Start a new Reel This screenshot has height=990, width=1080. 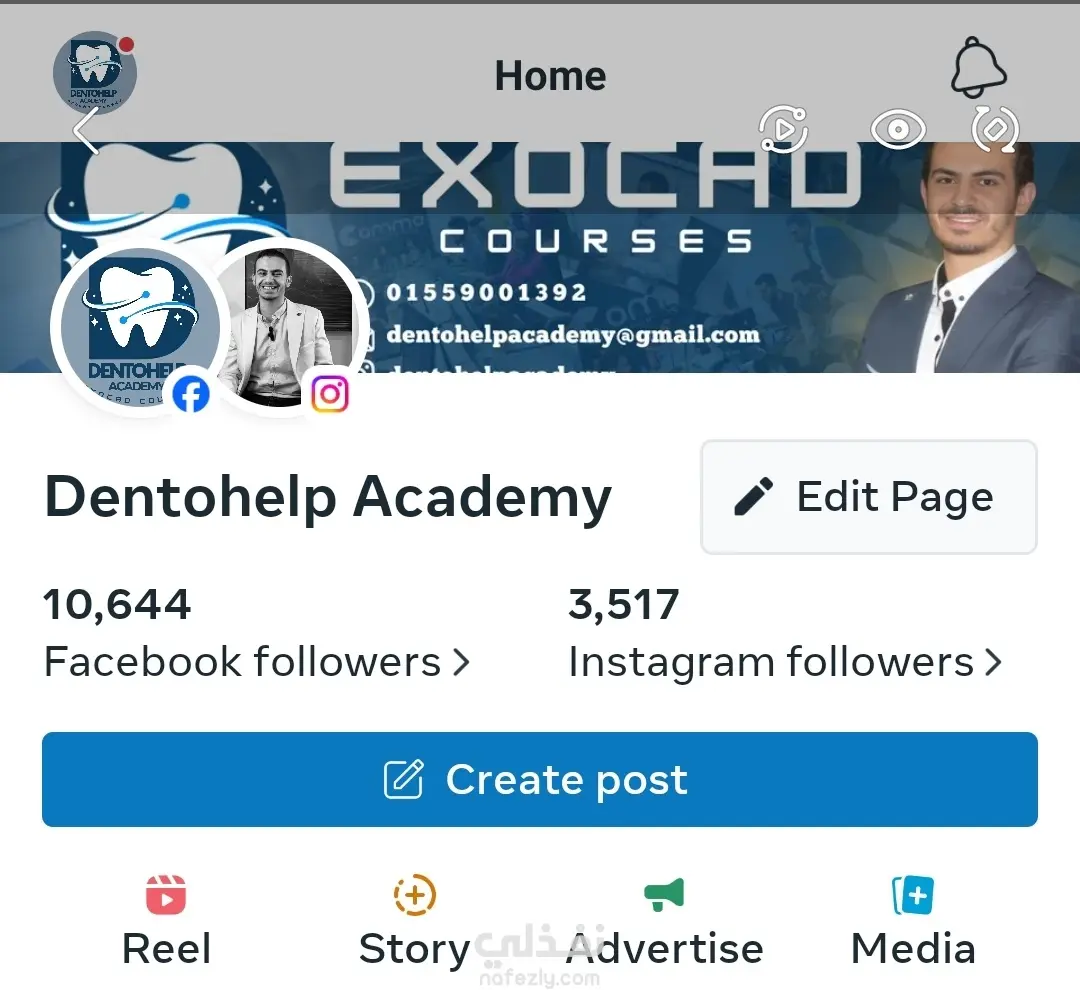click(166, 921)
